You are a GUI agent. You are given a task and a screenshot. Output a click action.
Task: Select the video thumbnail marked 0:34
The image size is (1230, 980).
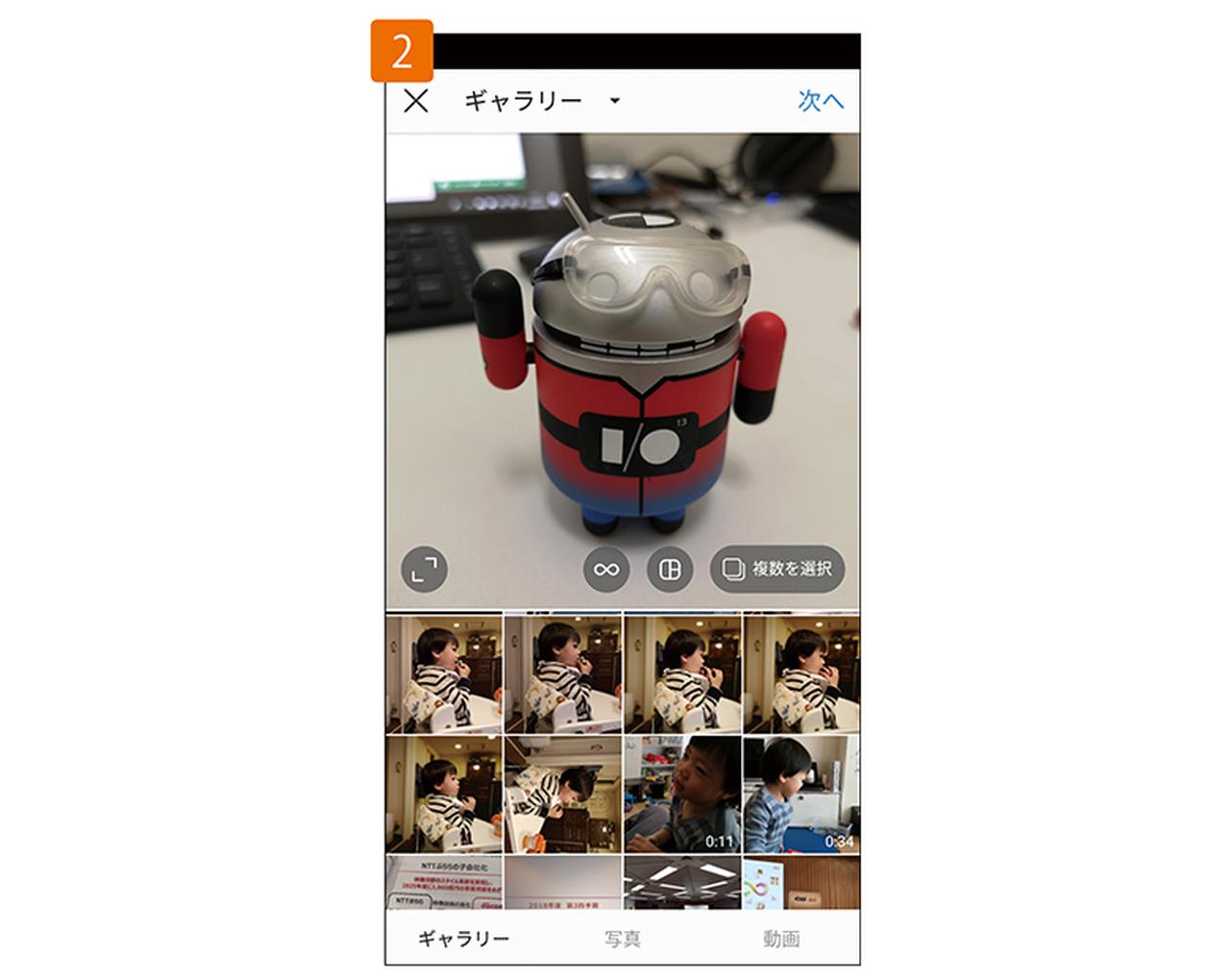(x=801, y=795)
